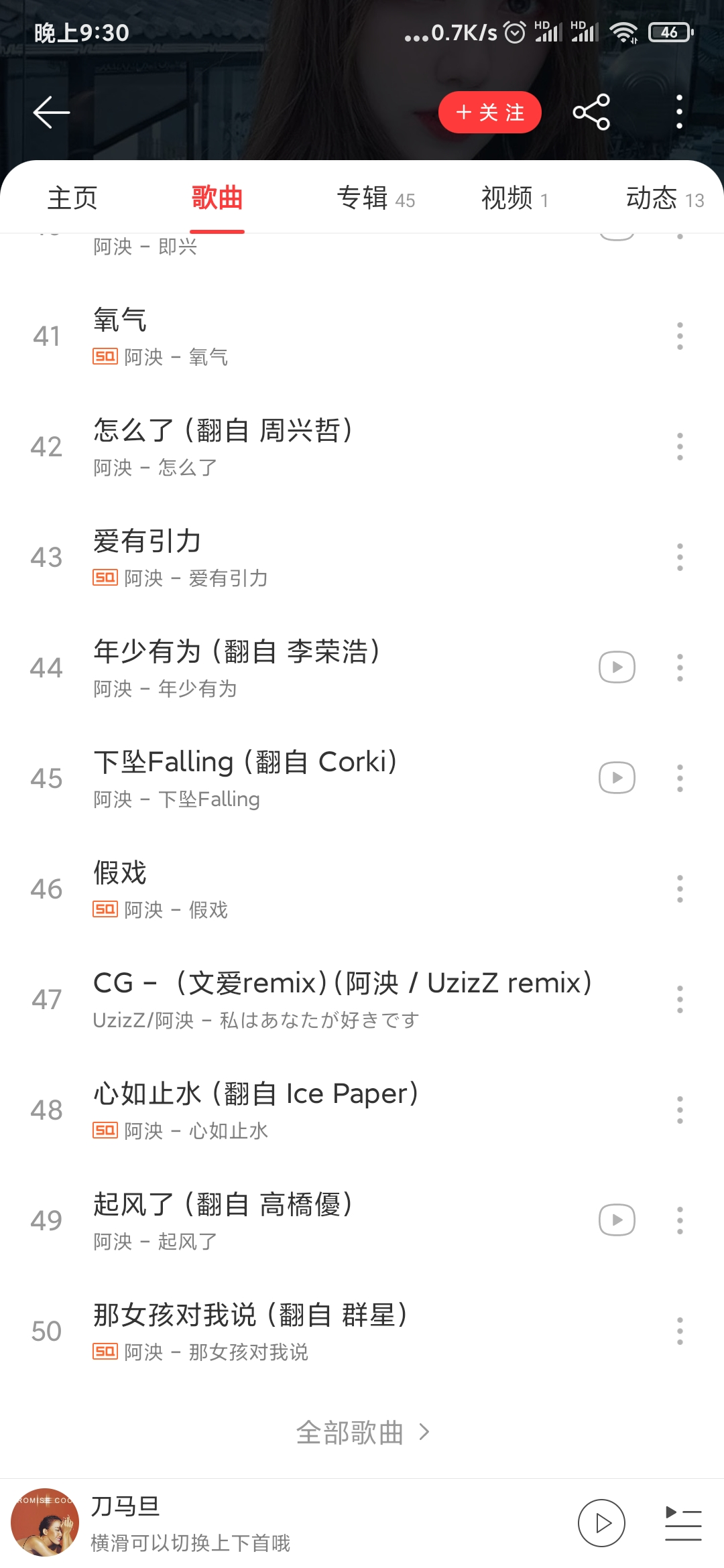This screenshot has height=1568, width=724.
Task: Tap the 关注 follow button
Action: click(x=489, y=112)
